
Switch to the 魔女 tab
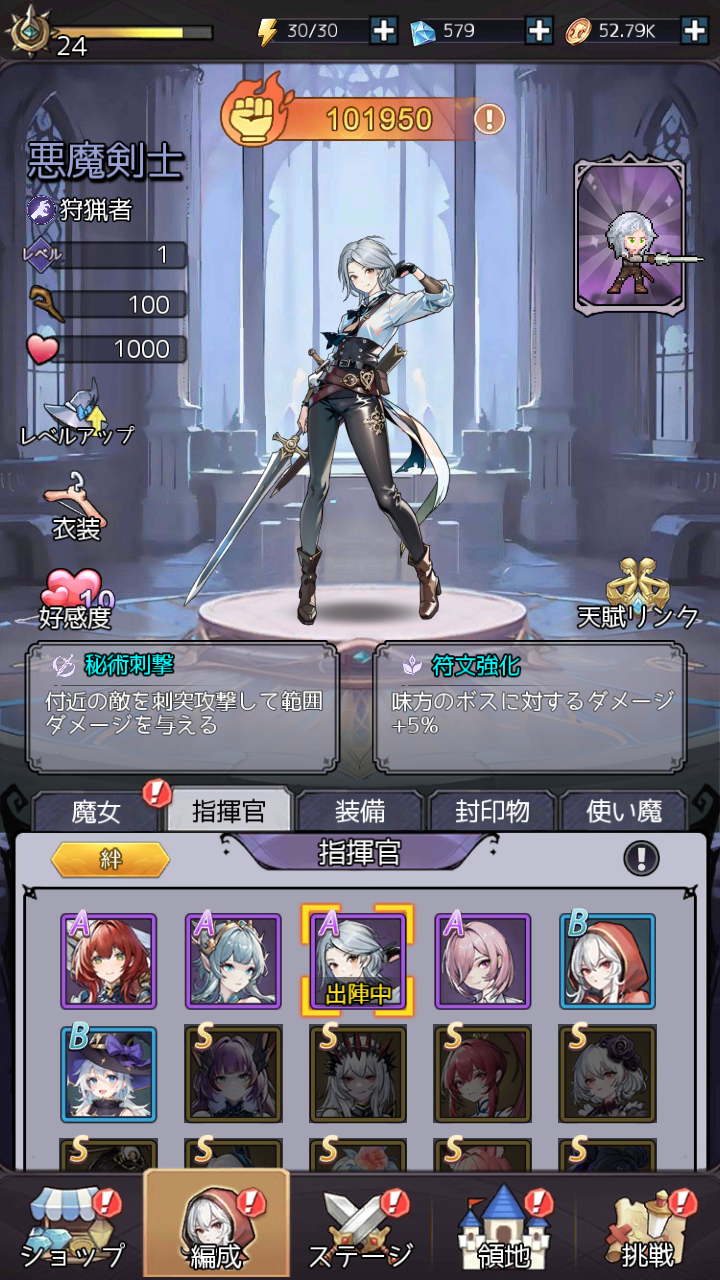(96, 810)
